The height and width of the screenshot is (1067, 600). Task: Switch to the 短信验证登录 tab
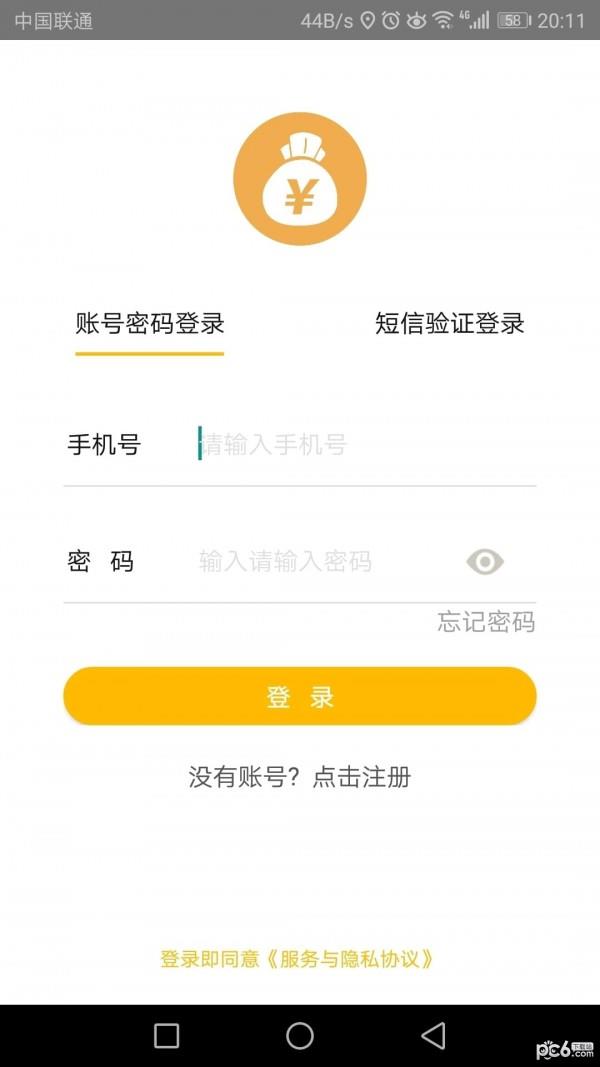click(450, 324)
